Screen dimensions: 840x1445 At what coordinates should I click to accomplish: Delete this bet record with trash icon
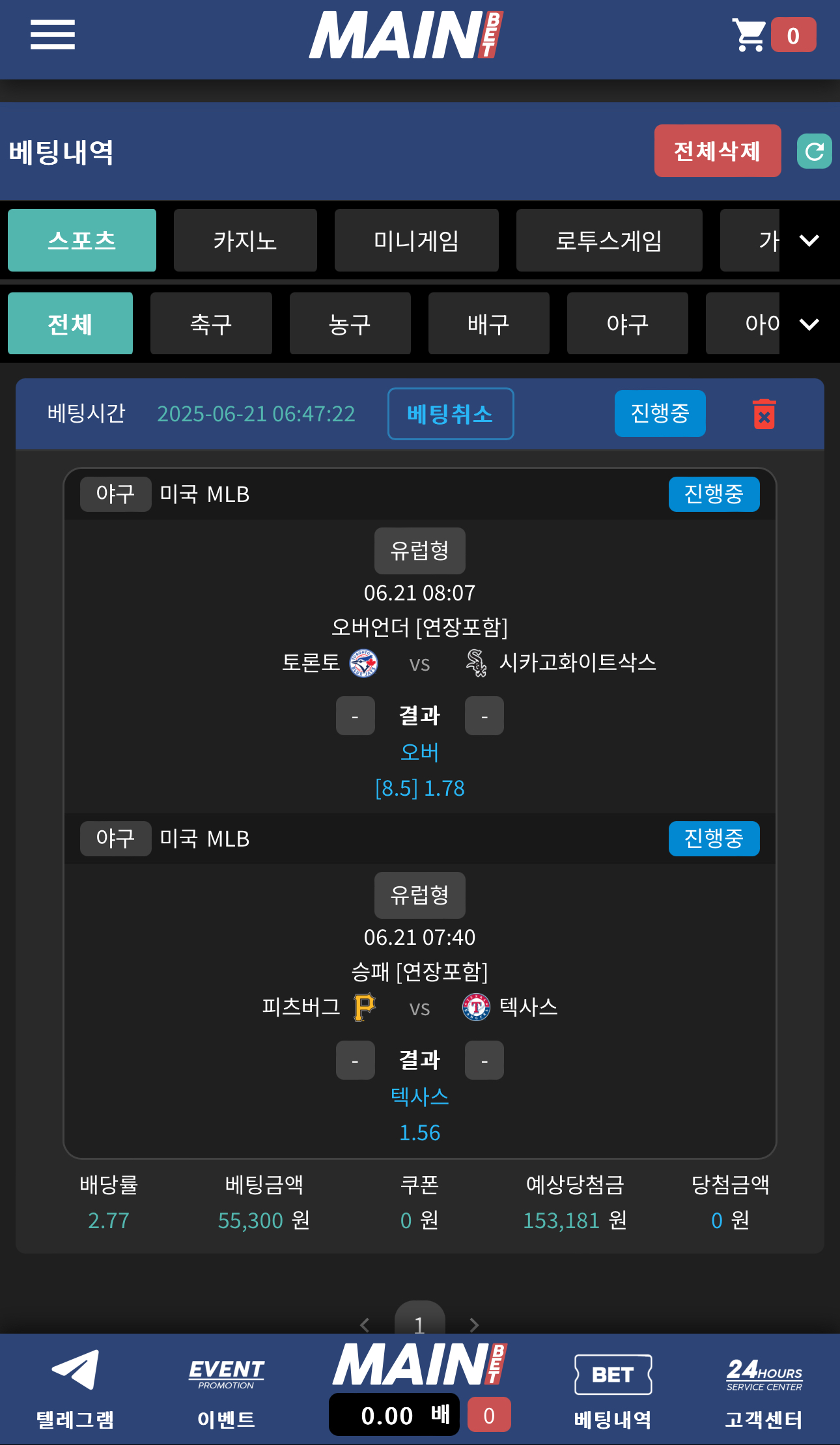(764, 414)
